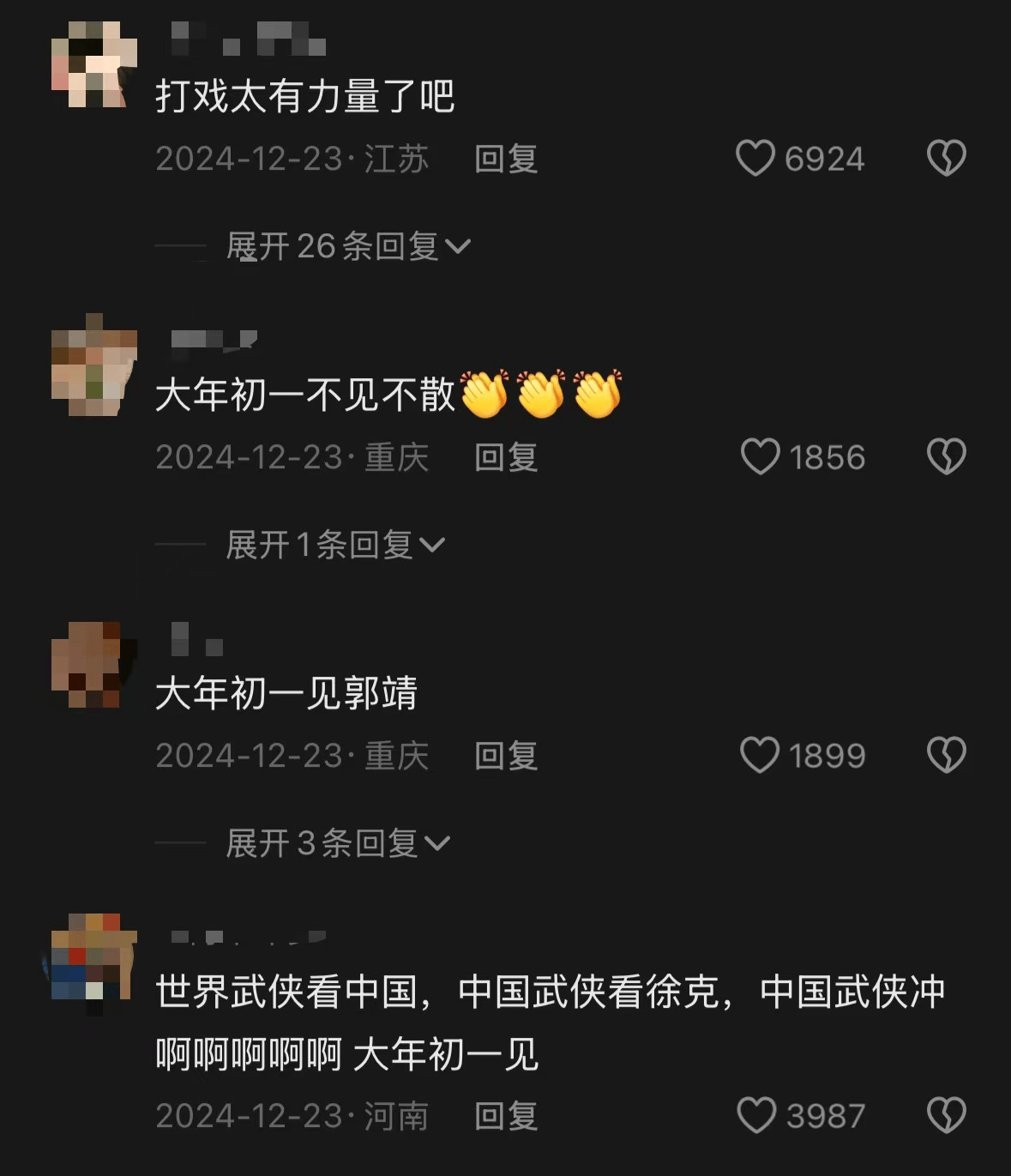This screenshot has height=1176, width=1011.
Task: Reply to the comment '大年初一见郭靖'
Action: pyautogui.click(x=506, y=756)
